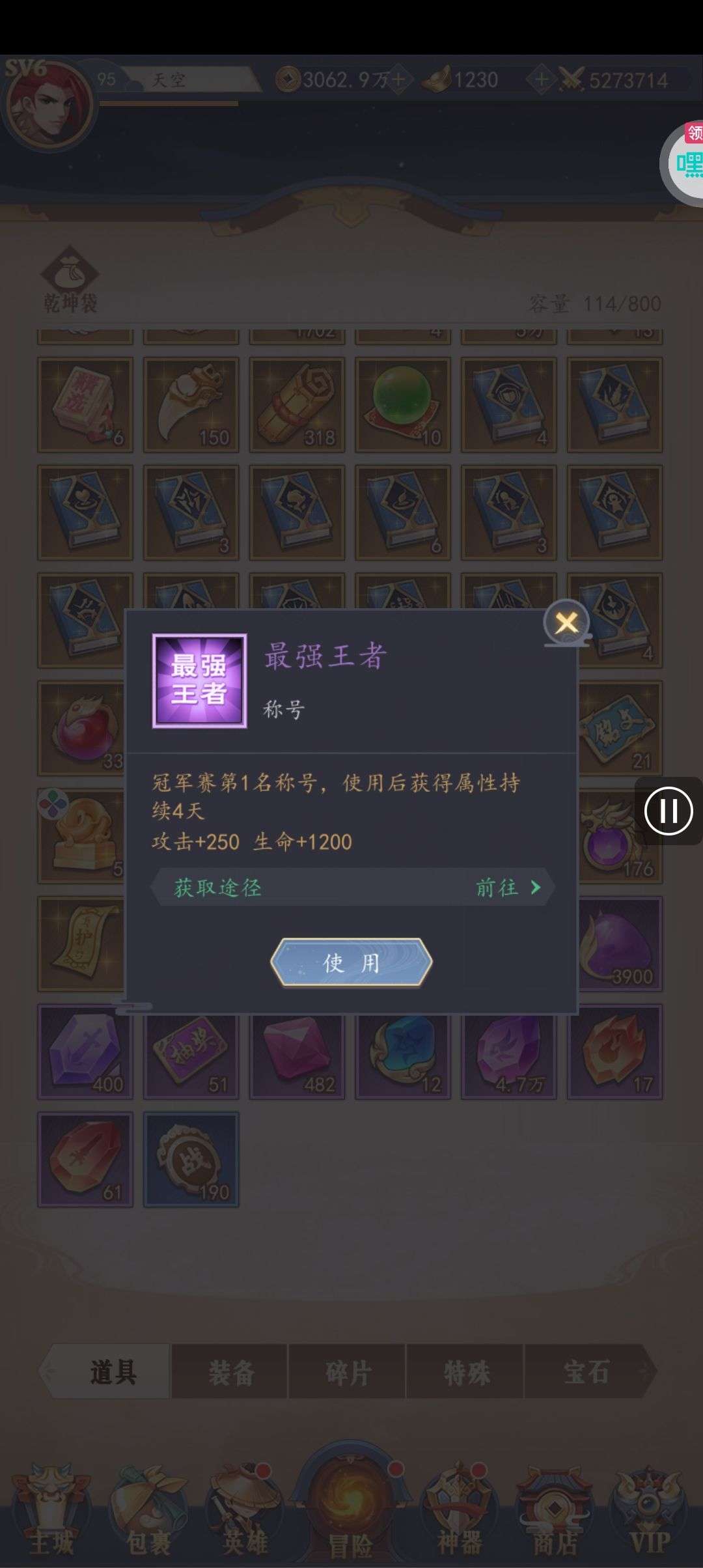Select the 抽奖 ticket item
Screen dimensions: 703x1568
[x=191, y=1052]
